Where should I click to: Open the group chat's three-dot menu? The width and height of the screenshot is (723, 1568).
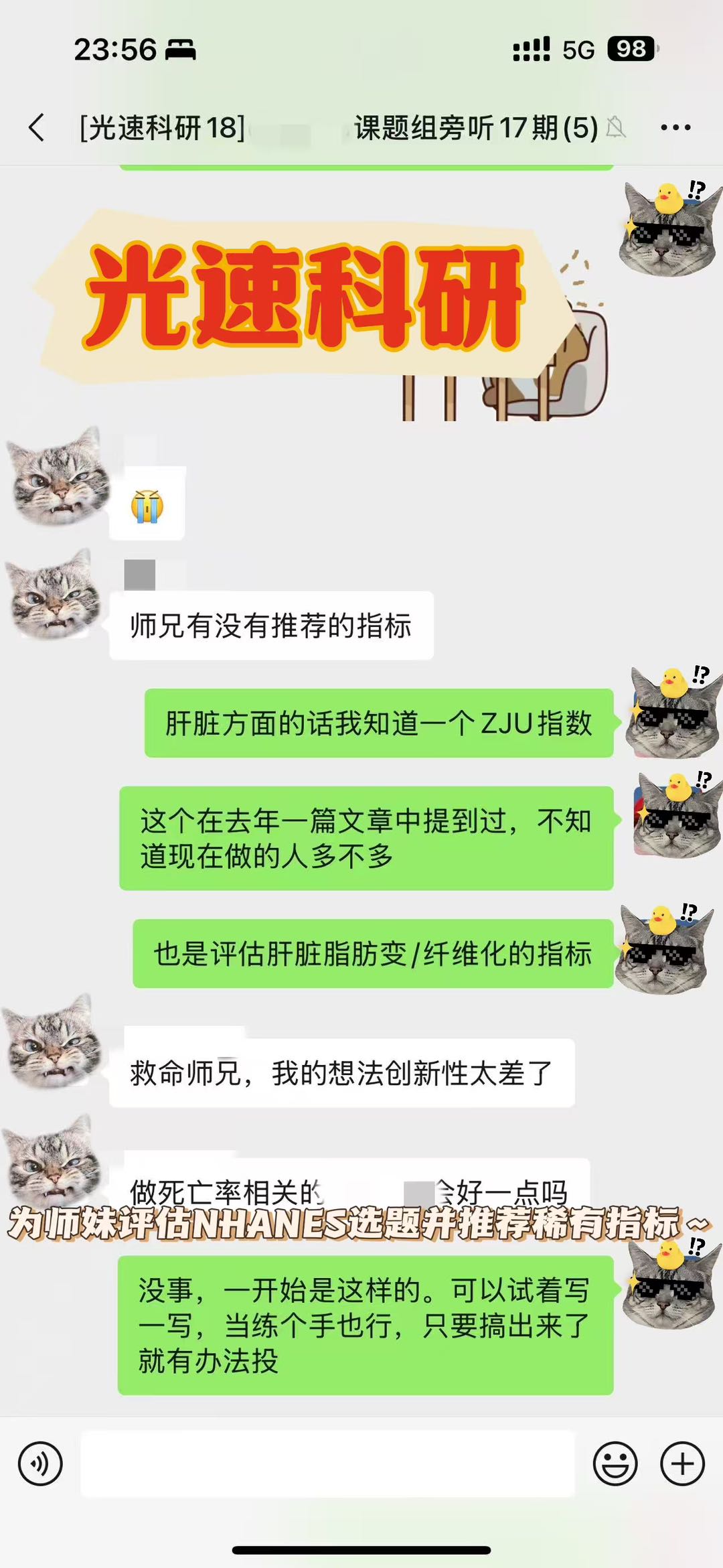[x=675, y=127]
